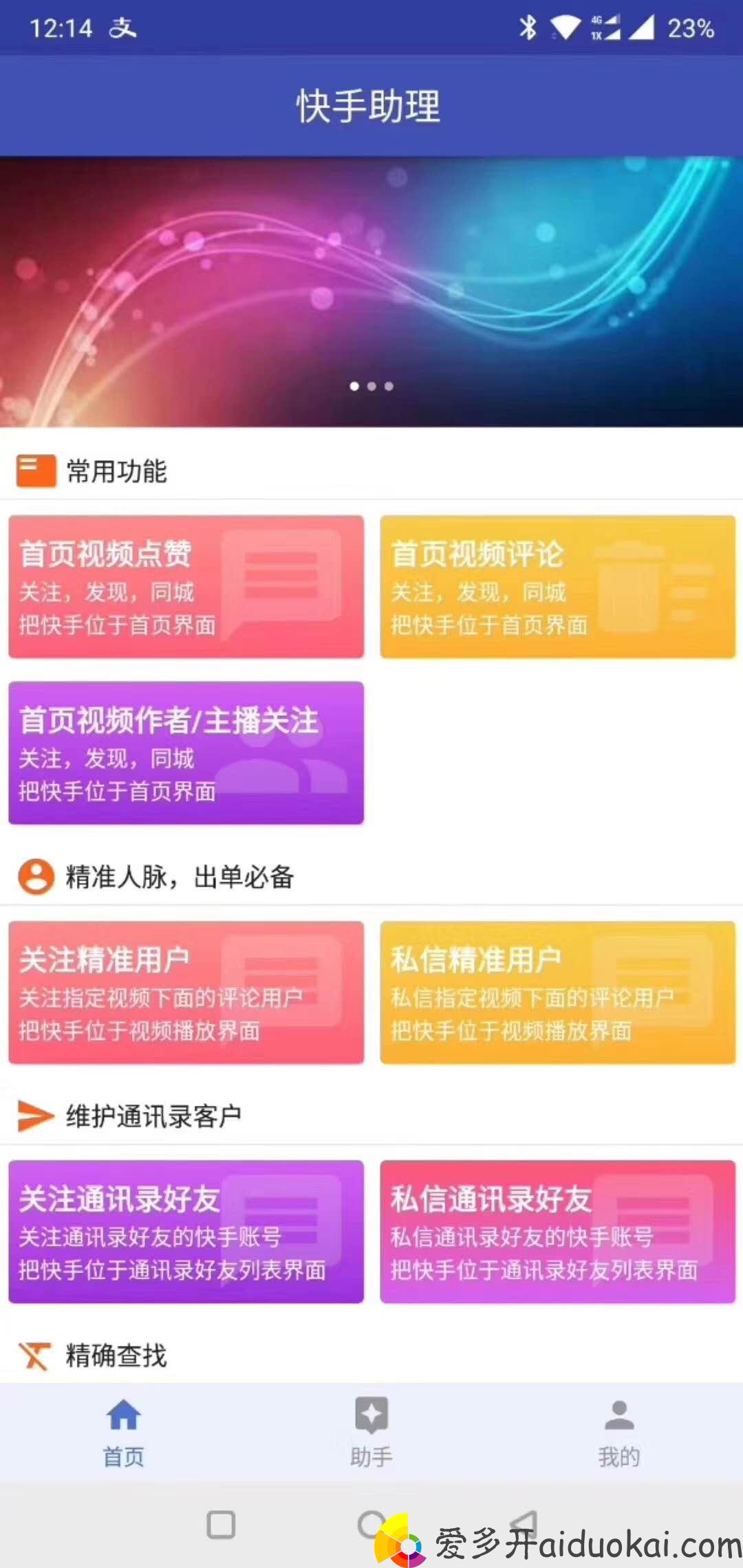This screenshot has width=743, height=1568.
Task: Open the 首页视频点赞 card
Action: tap(186, 587)
